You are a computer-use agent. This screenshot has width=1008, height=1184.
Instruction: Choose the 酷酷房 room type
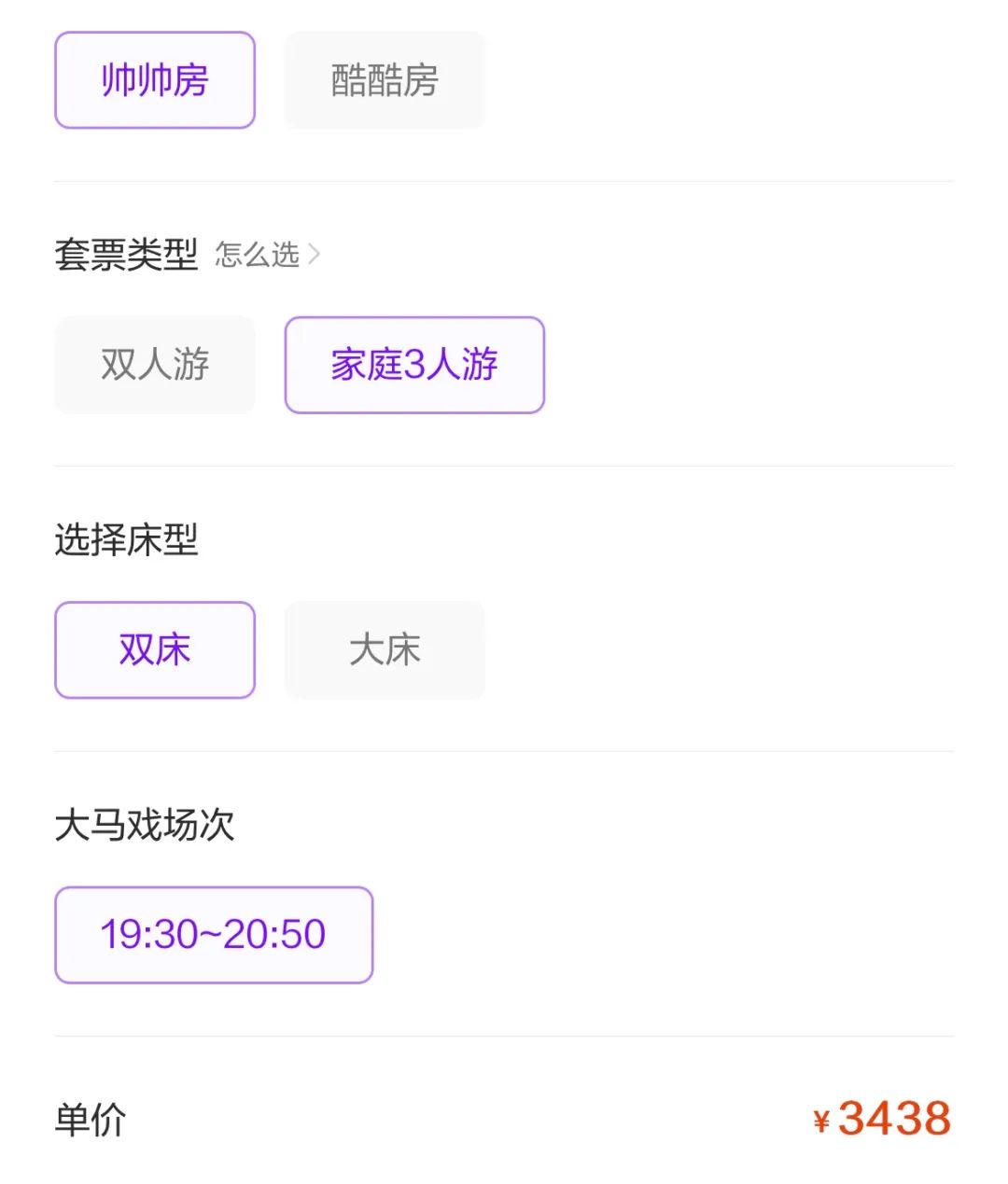coord(385,80)
